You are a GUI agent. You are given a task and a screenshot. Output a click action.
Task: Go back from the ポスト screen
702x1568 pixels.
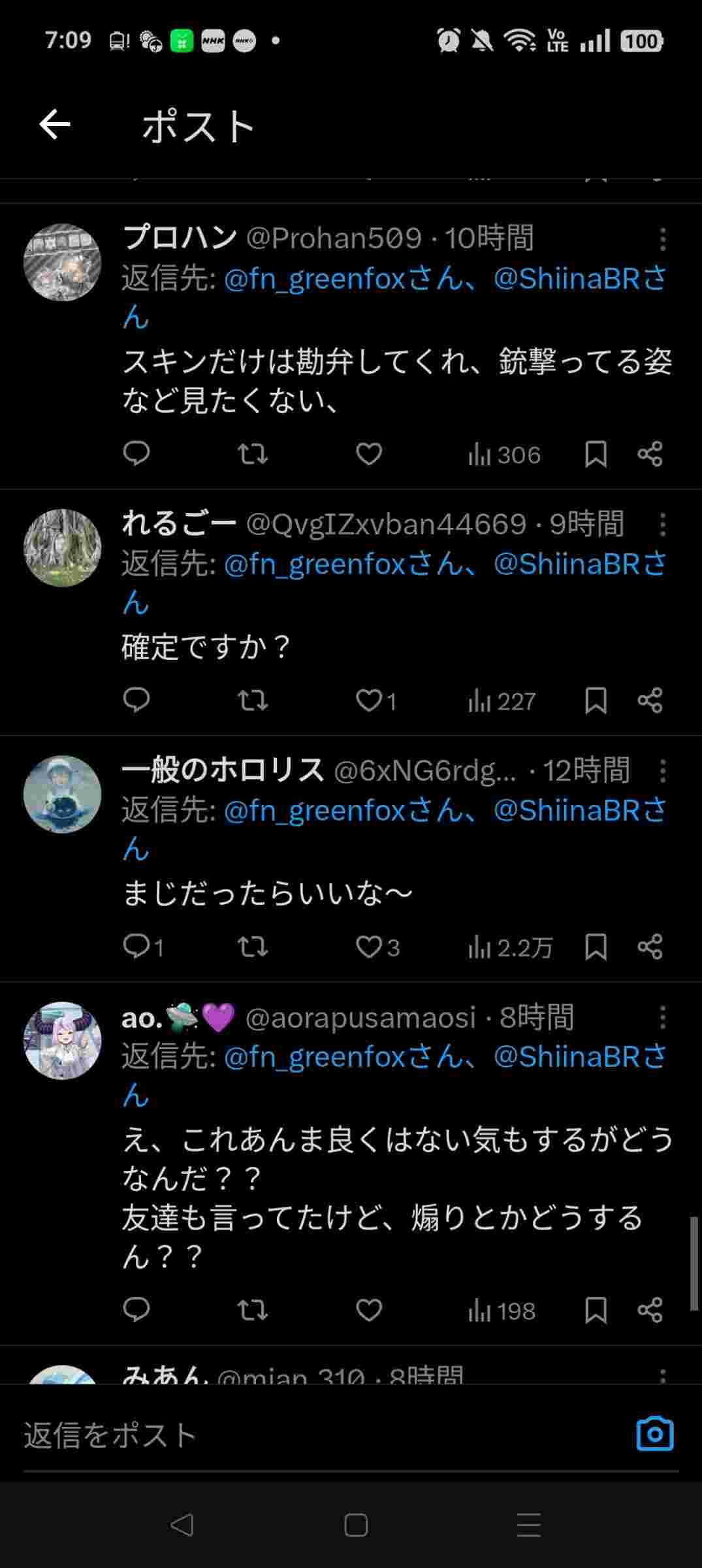coord(55,125)
